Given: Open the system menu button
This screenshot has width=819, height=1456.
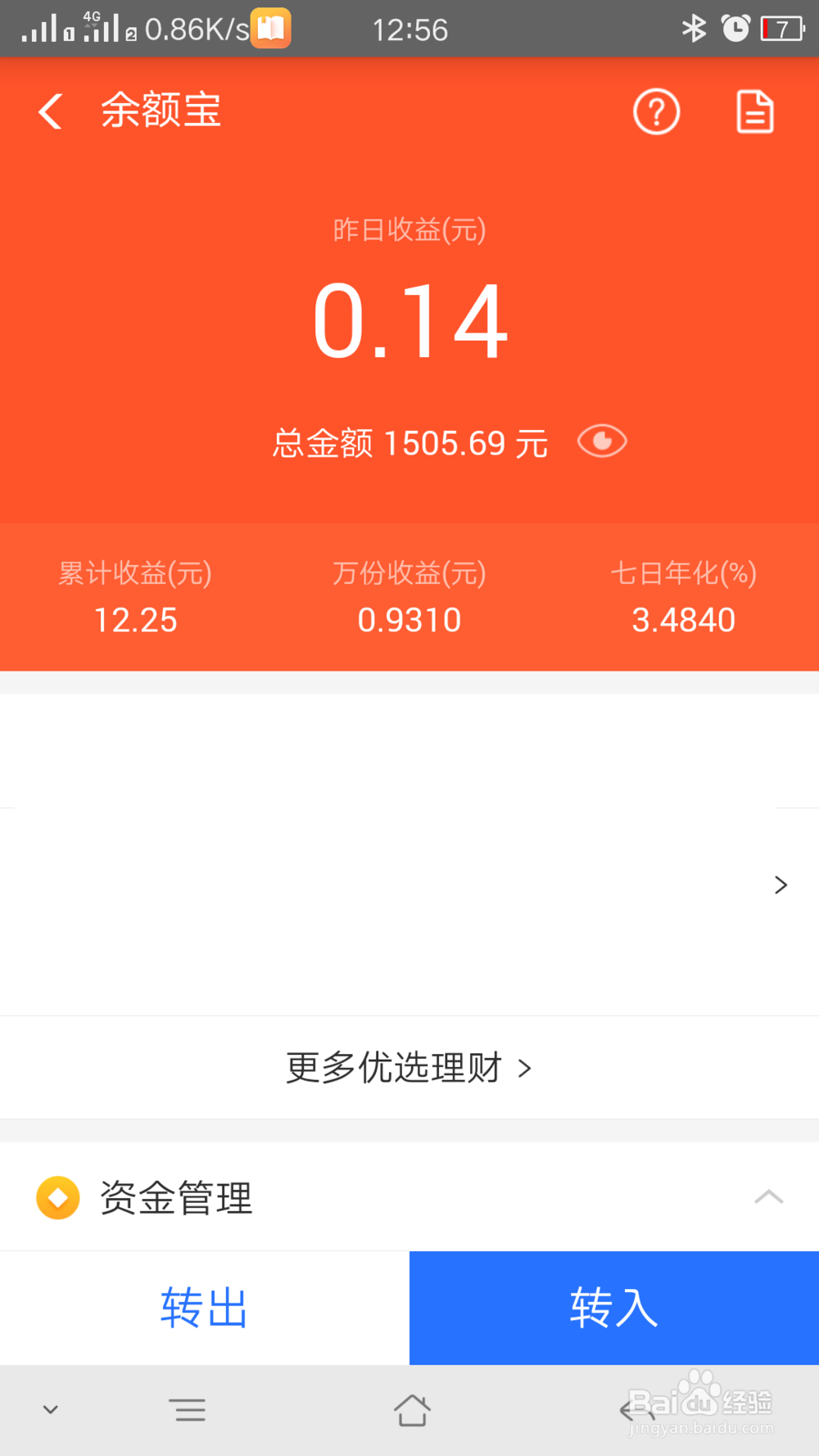Looking at the screenshot, I should [x=188, y=1410].
